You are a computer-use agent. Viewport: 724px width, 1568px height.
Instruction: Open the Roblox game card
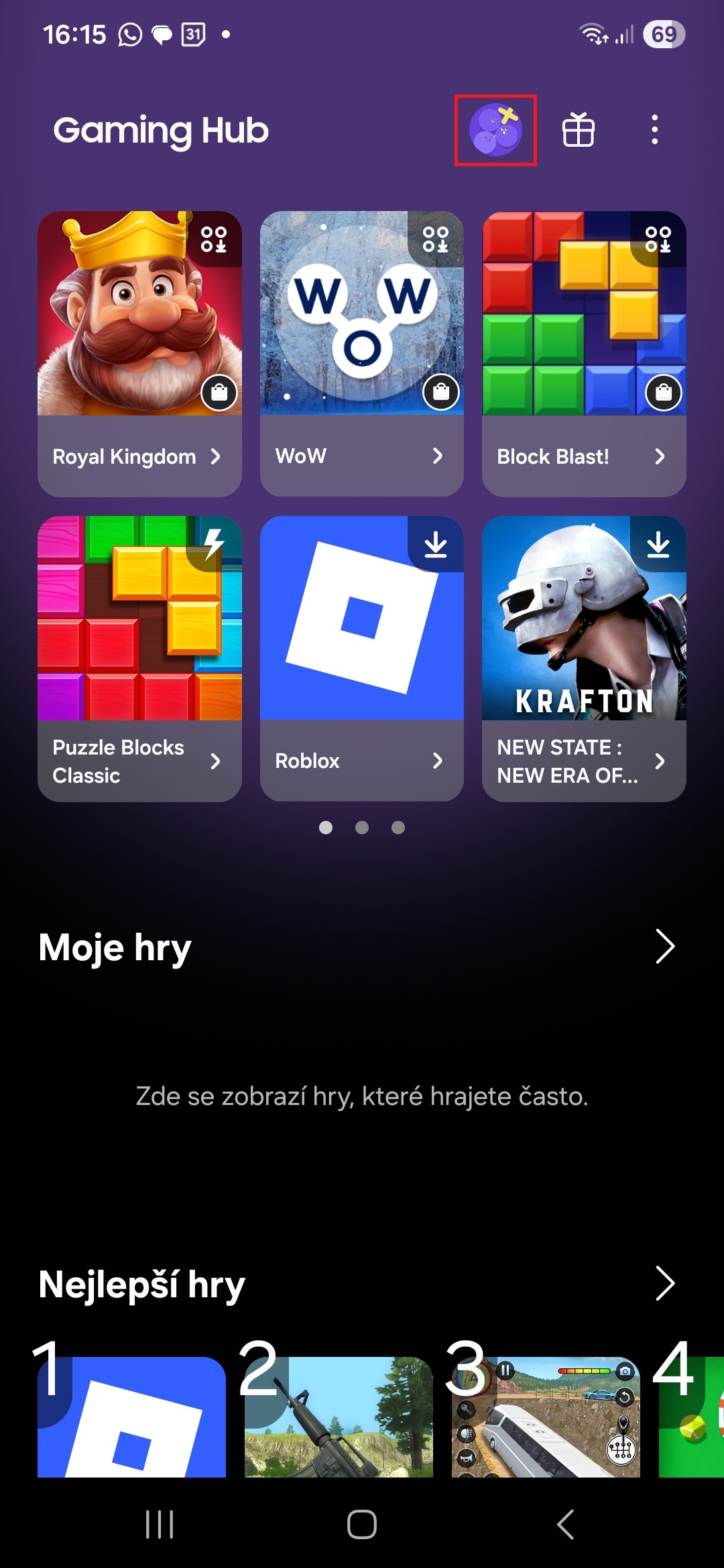tap(361, 658)
